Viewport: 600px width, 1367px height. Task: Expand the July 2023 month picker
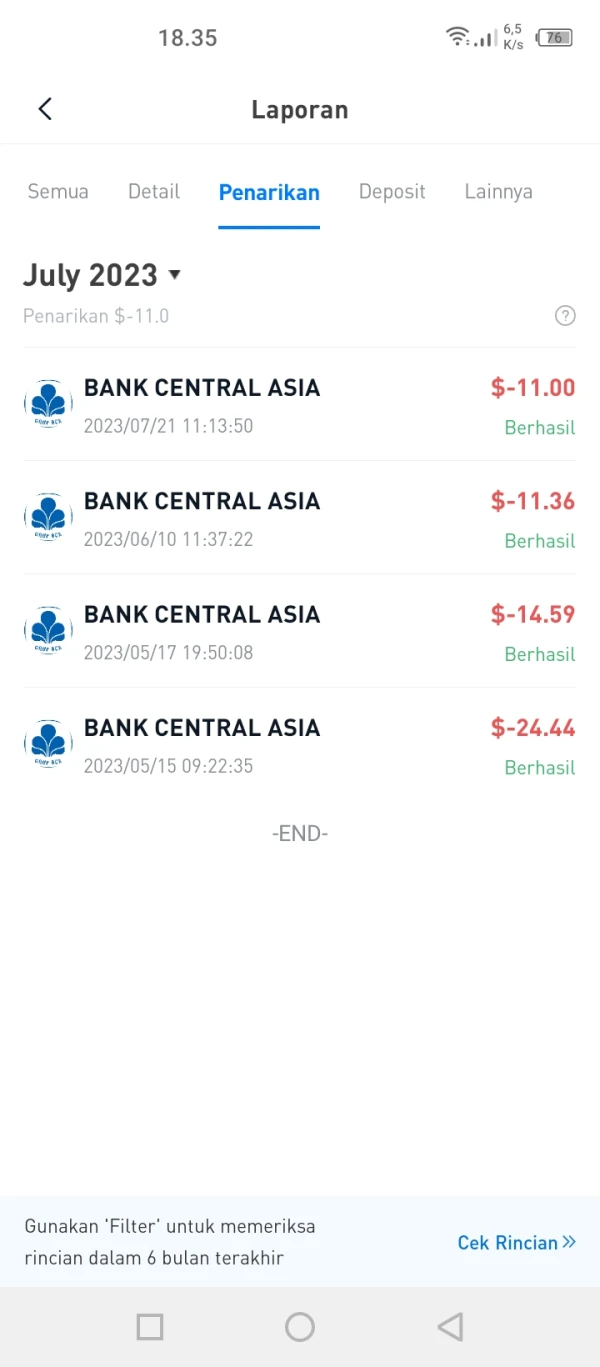[x=101, y=275]
